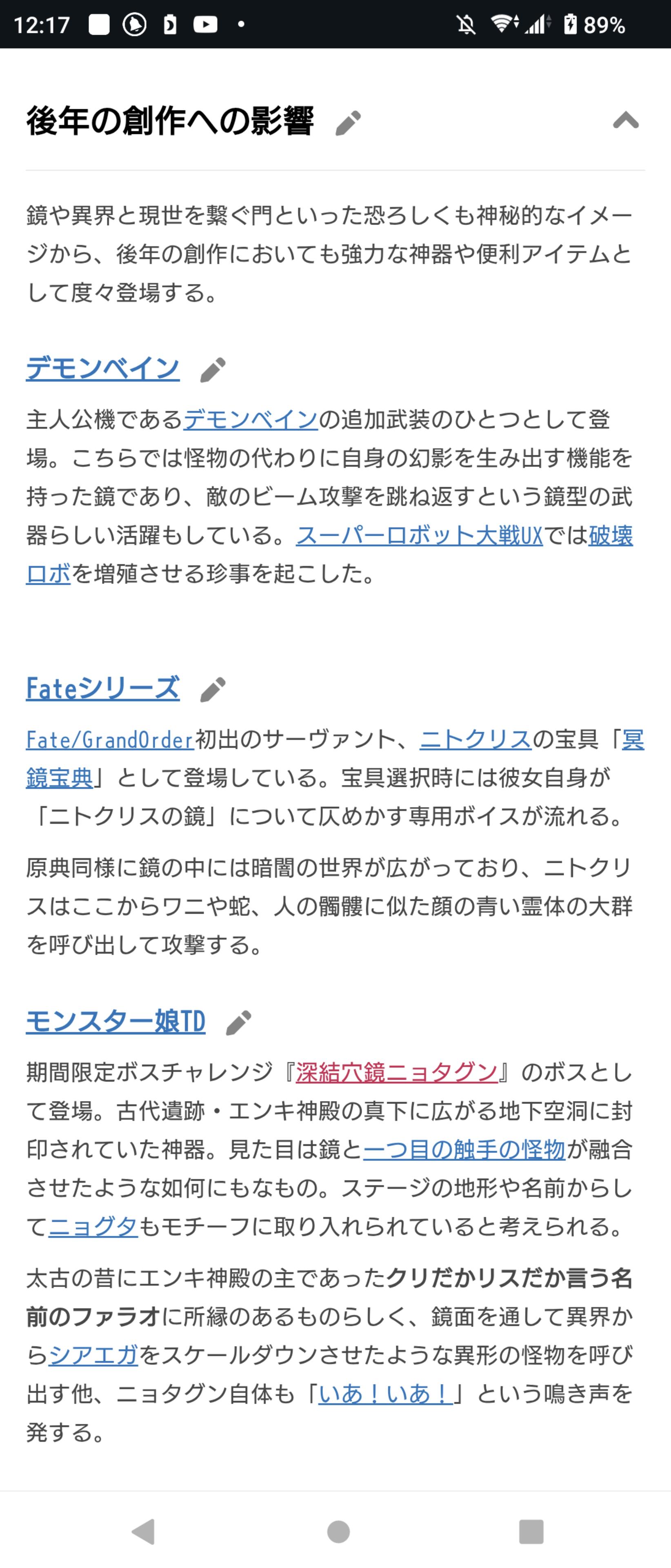Open the 冥鏡宝典 link
Image resolution: width=671 pixels, height=1568 pixels.
[x=60, y=778]
